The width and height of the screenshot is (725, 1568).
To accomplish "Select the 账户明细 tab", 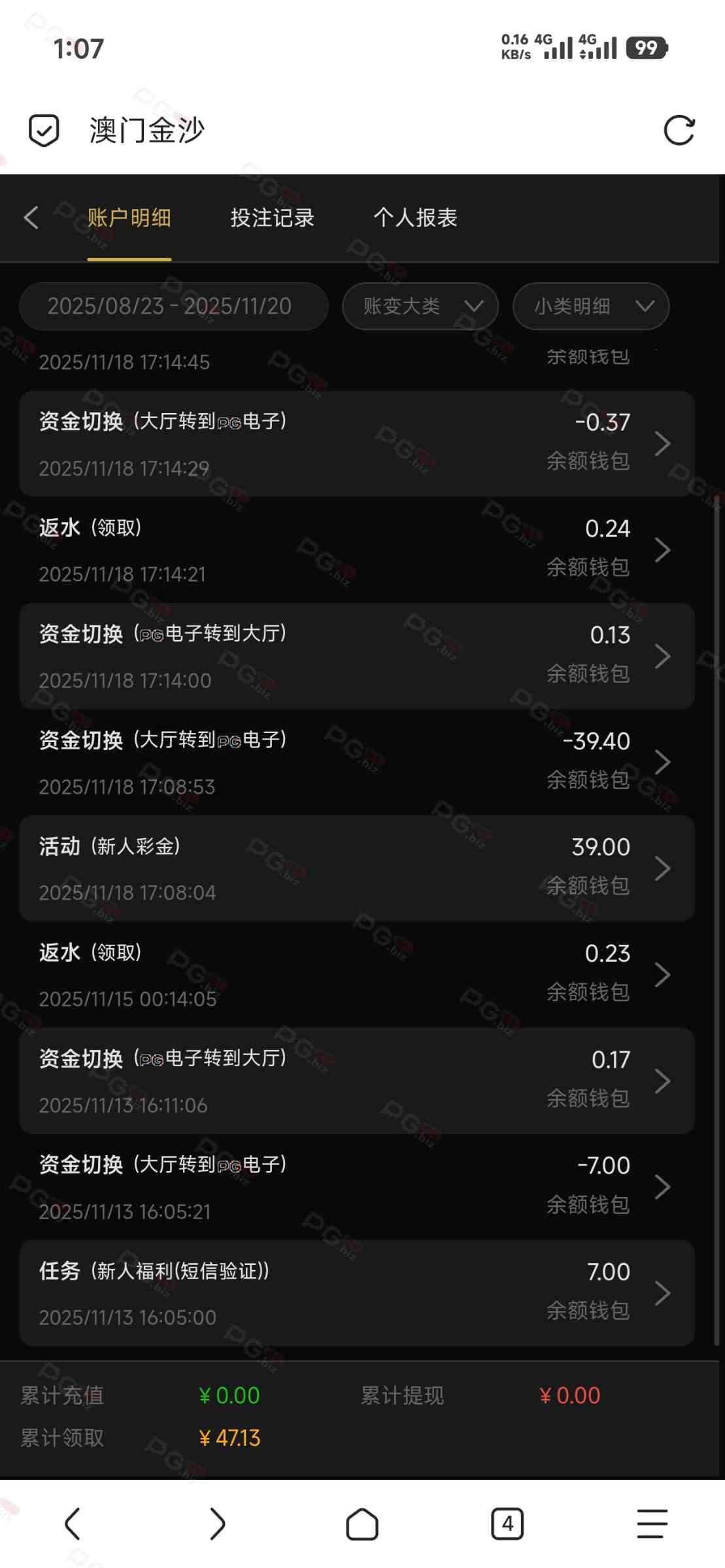I will (129, 218).
